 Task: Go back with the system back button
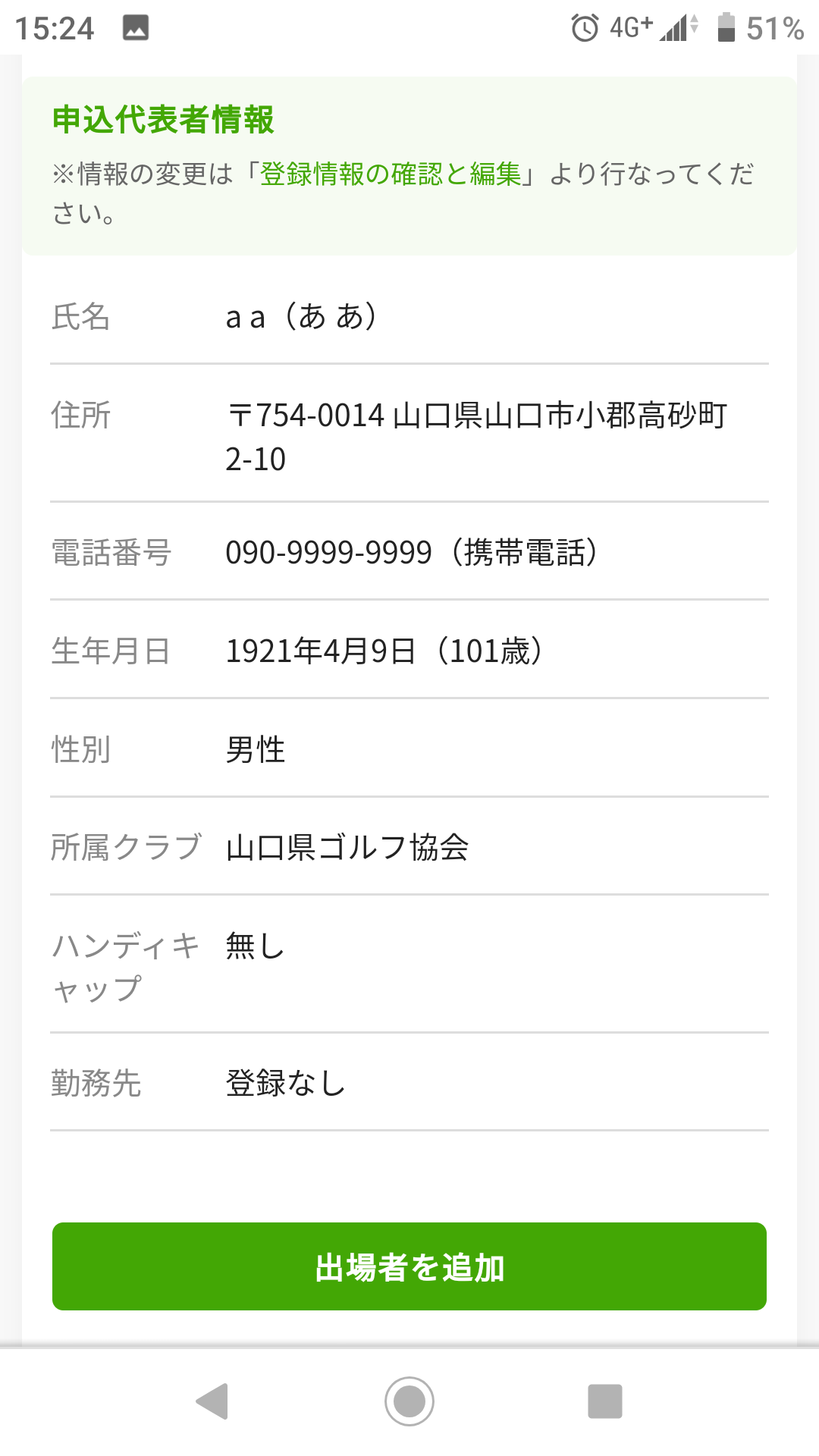pos(212,1401)
